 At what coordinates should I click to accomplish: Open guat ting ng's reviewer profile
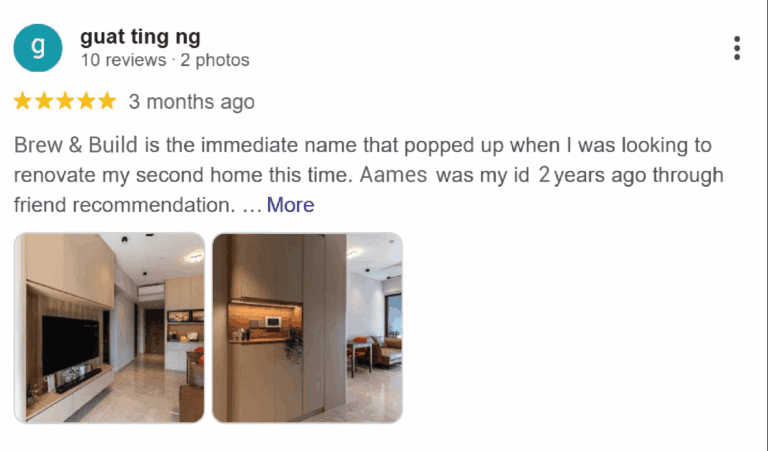point(140,38)
